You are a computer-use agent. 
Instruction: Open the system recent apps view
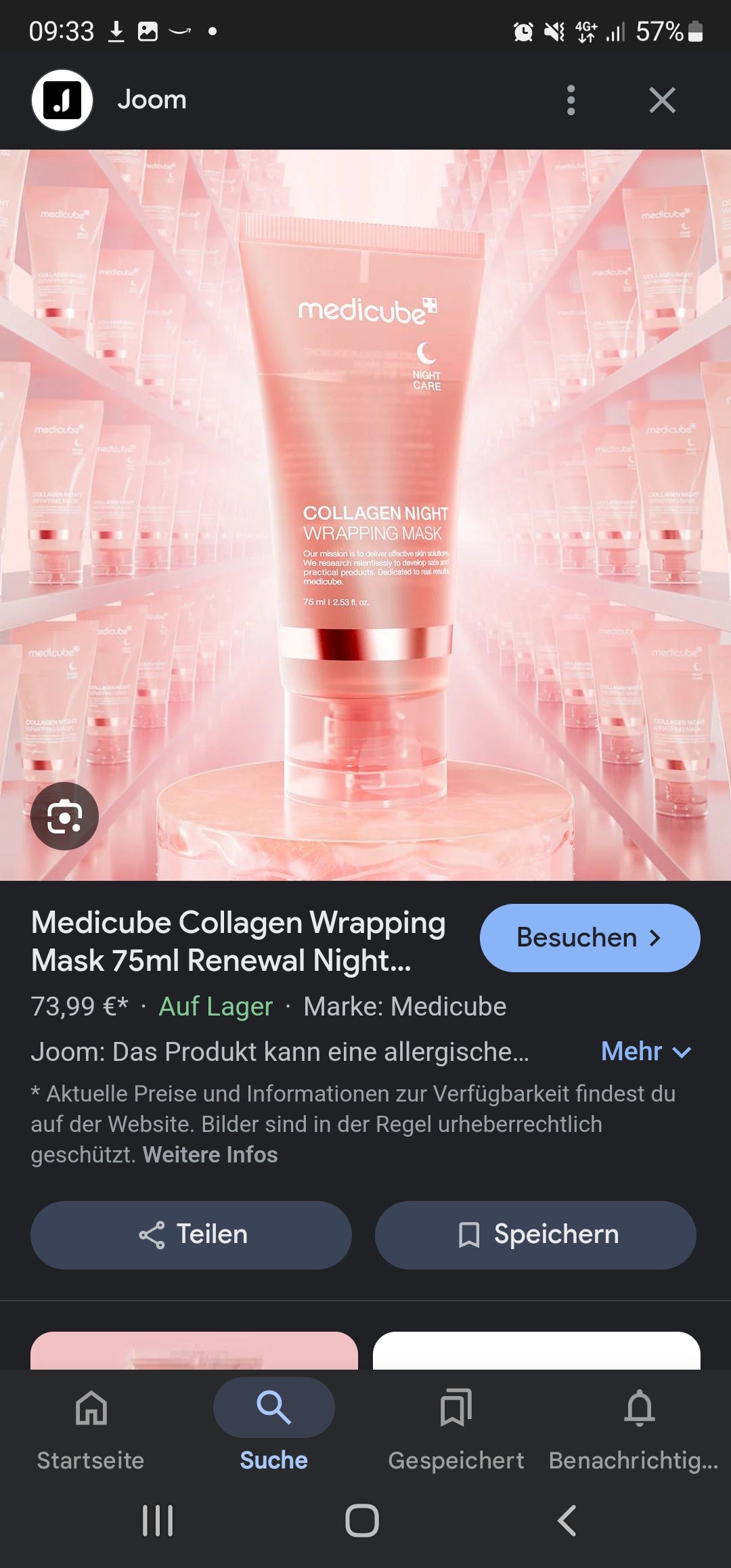click(x=158, y=1521)
